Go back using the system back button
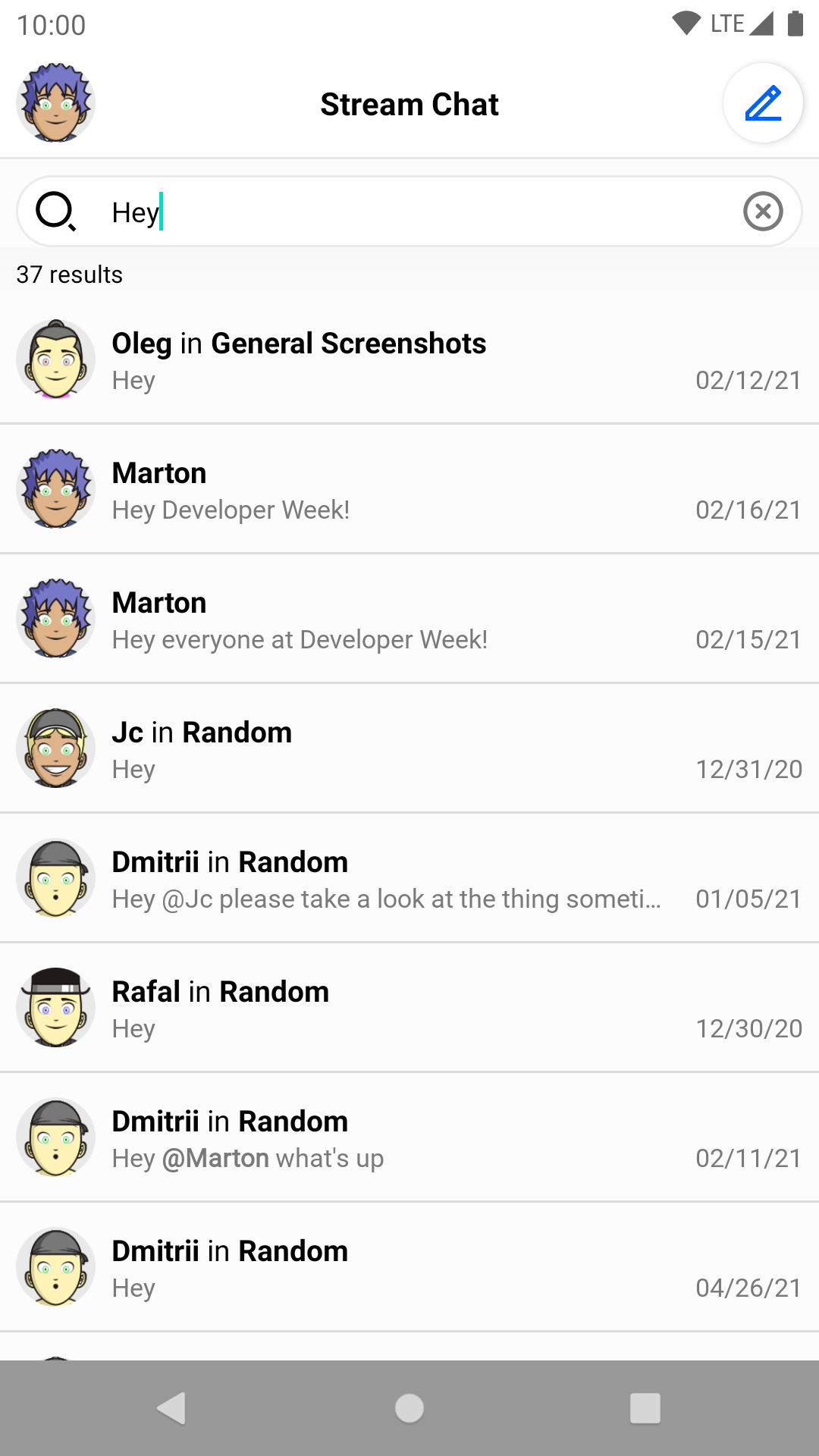The height and width of the screenshot is (1456, 819). pos(172,1408)
